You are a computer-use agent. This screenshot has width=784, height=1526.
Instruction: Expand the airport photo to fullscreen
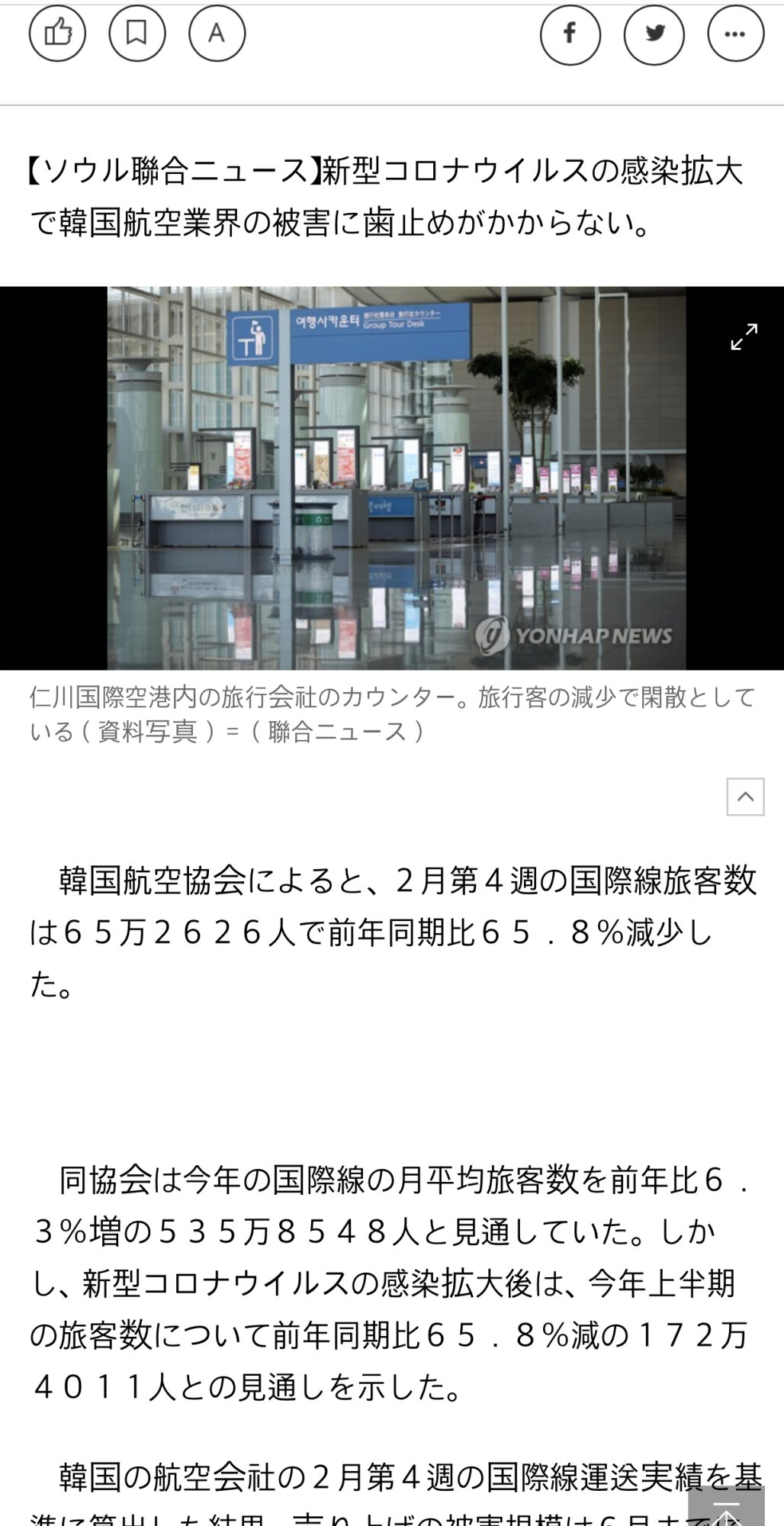(744, 336)
